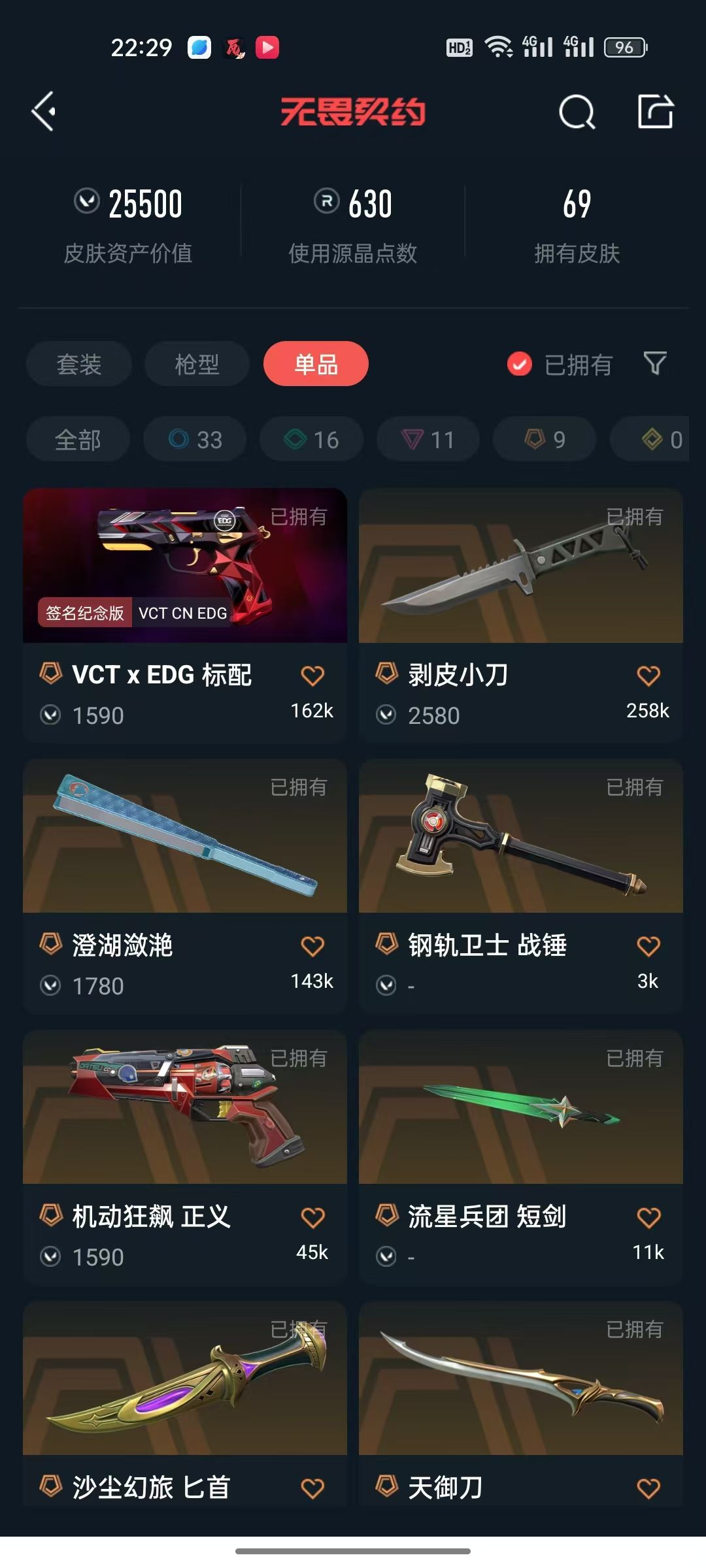
Task: Open the search icon
Action: coord(577,112)
